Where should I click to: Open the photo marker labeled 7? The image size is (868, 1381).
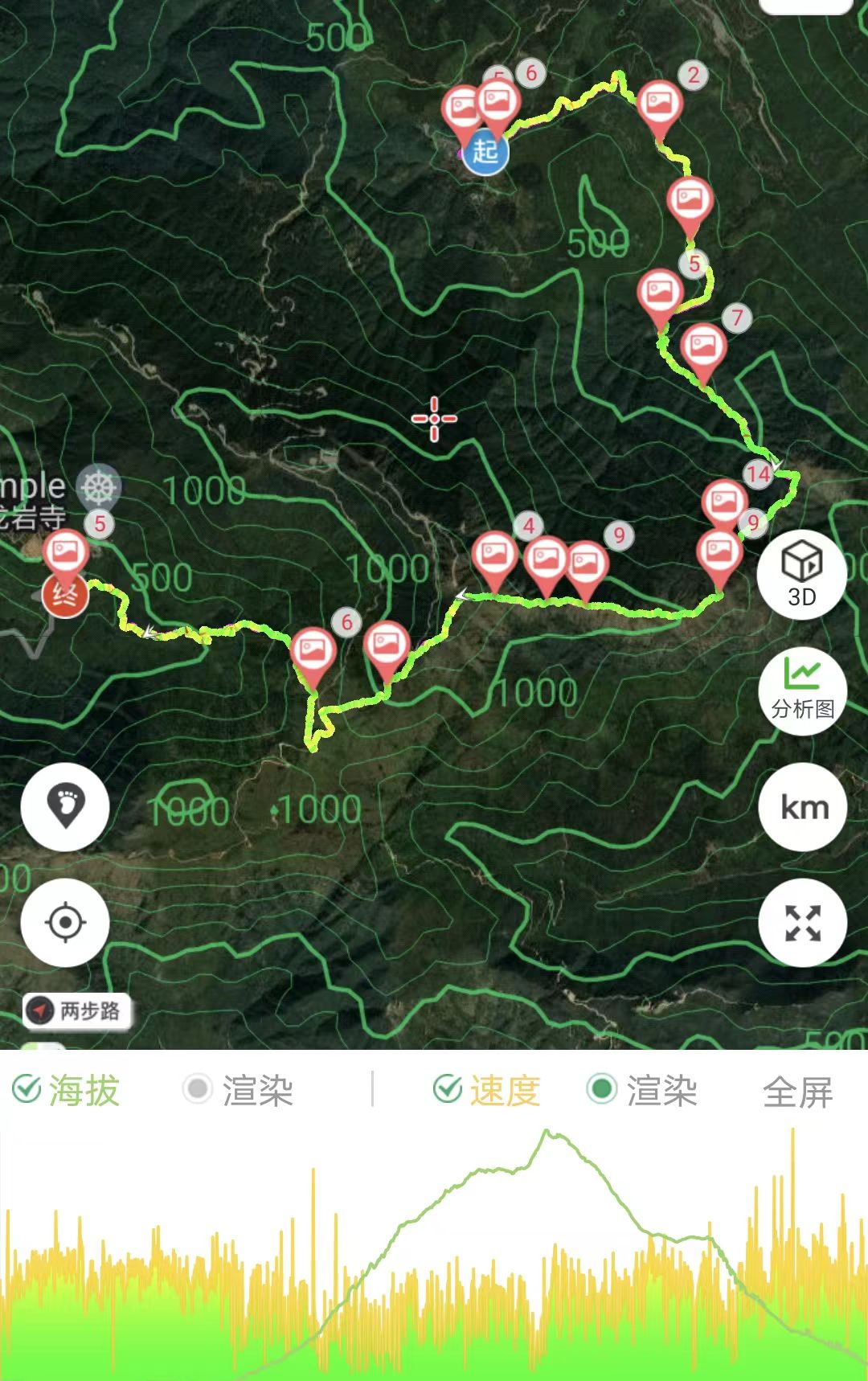coord(703,347)
